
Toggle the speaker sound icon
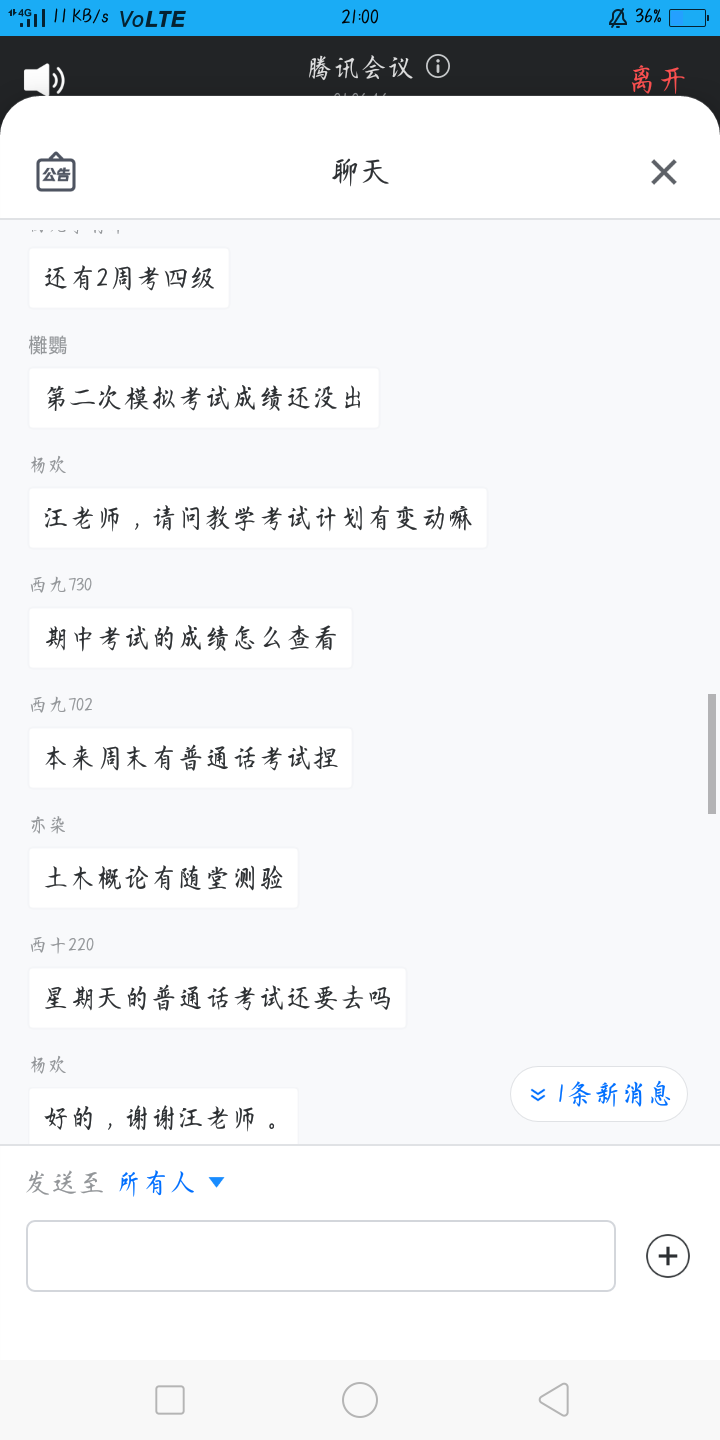(x=44, y=80)
